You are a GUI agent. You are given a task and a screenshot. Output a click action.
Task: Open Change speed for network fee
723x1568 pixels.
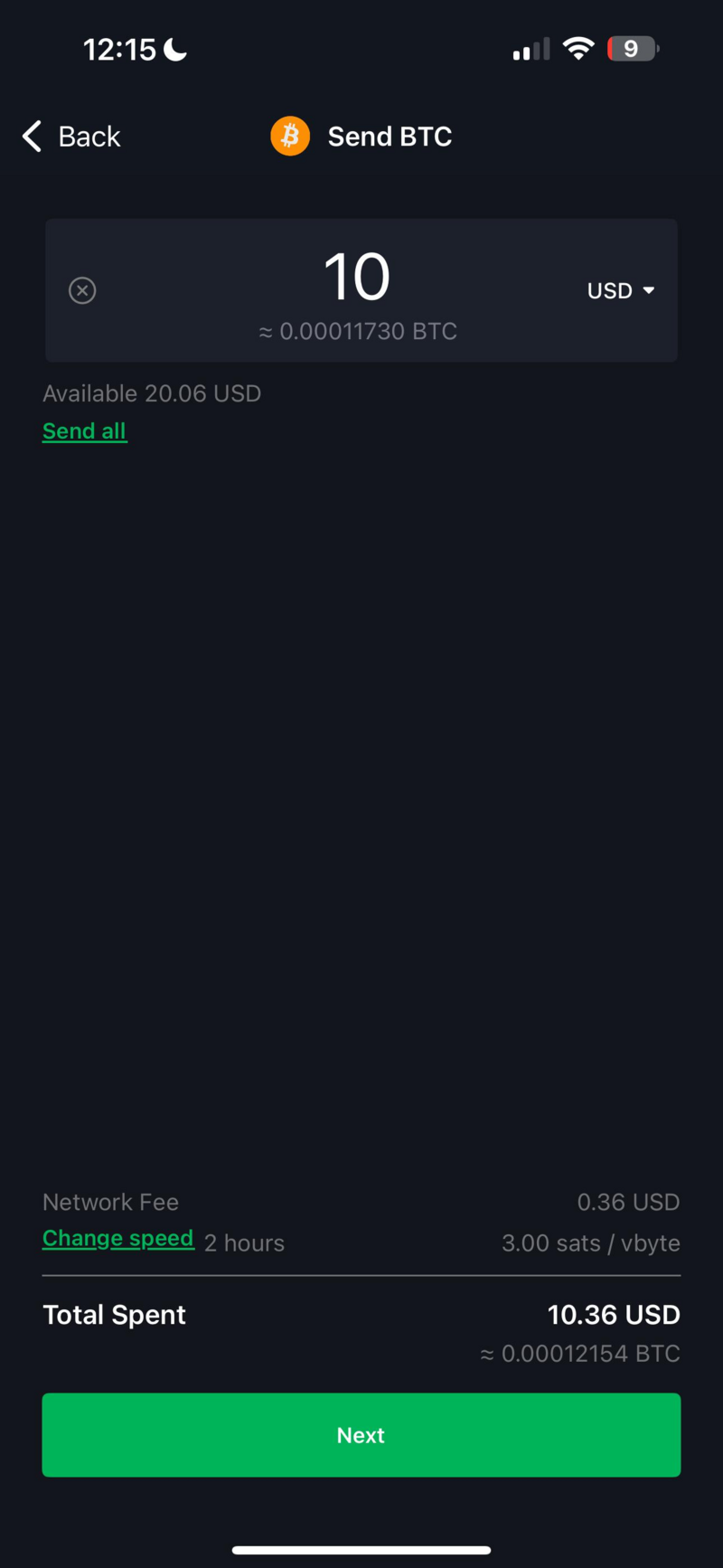(x=117, y=1238)
